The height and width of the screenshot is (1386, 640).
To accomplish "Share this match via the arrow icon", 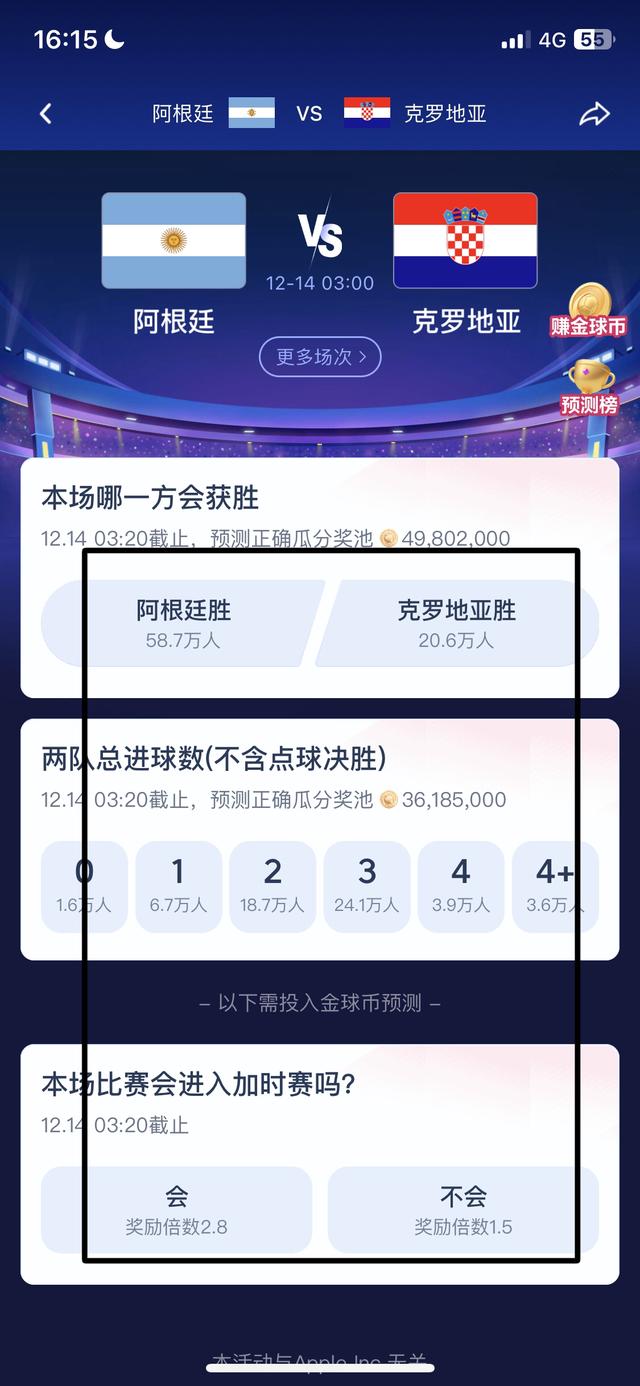I will [x=594, y=114].
